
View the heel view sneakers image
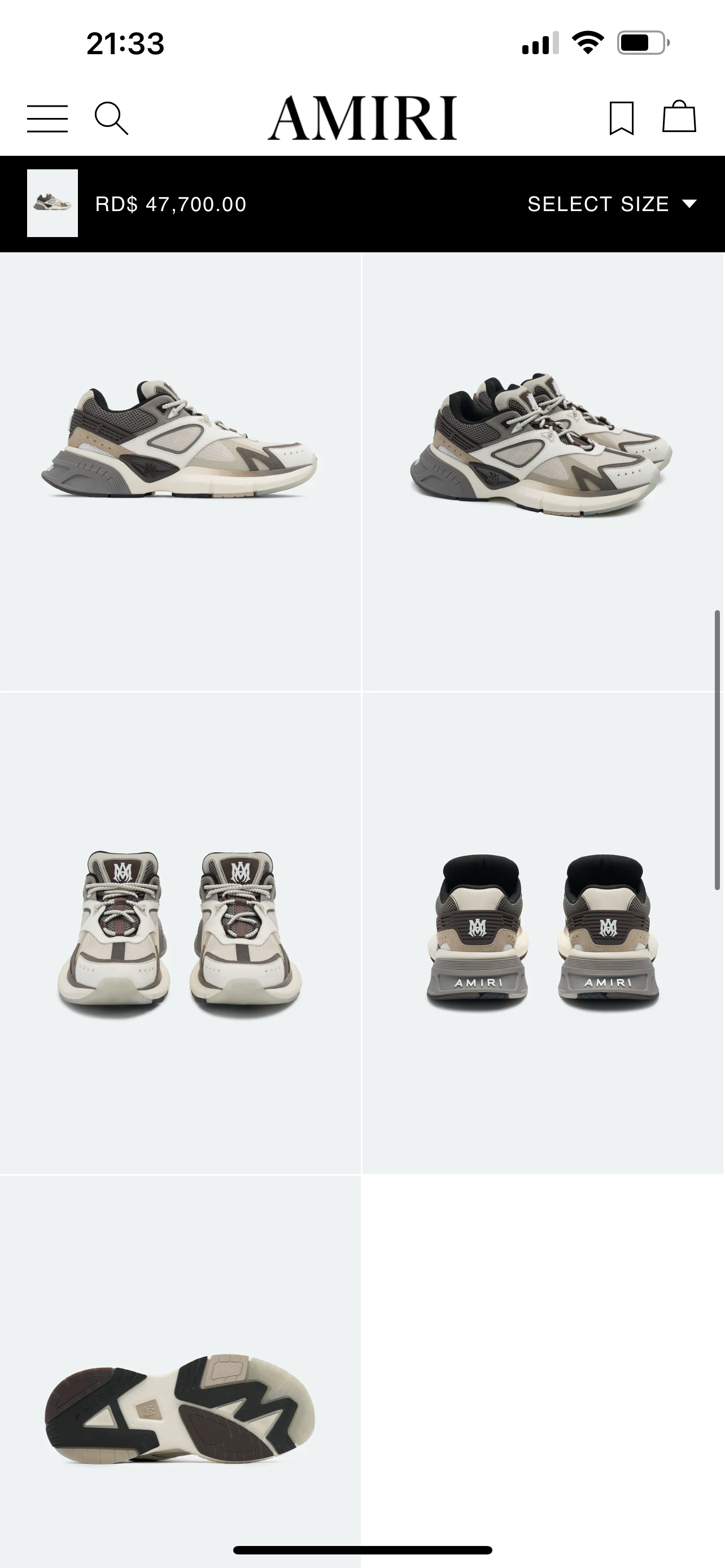[x=543, y=932]
